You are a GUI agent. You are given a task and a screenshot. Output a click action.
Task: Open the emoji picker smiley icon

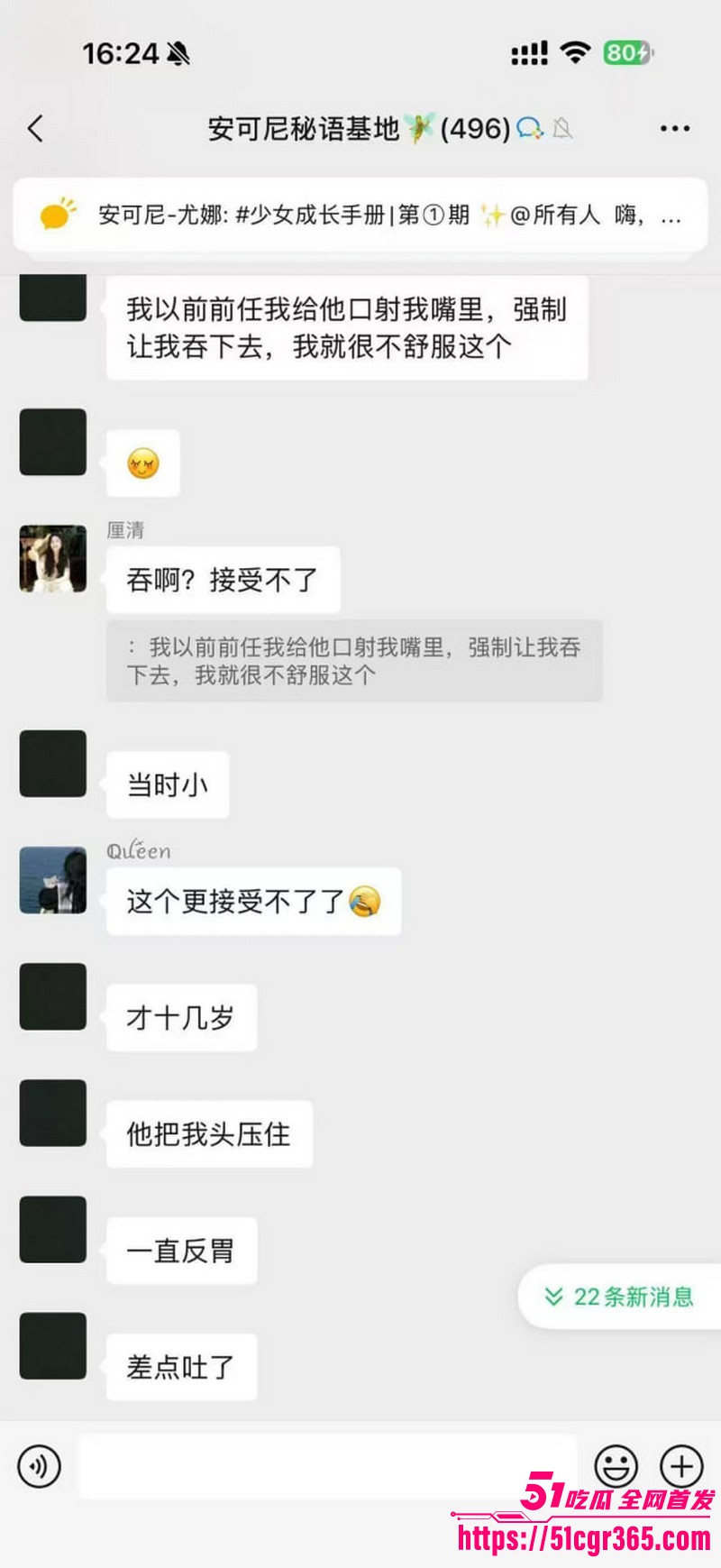[616, 1466]
